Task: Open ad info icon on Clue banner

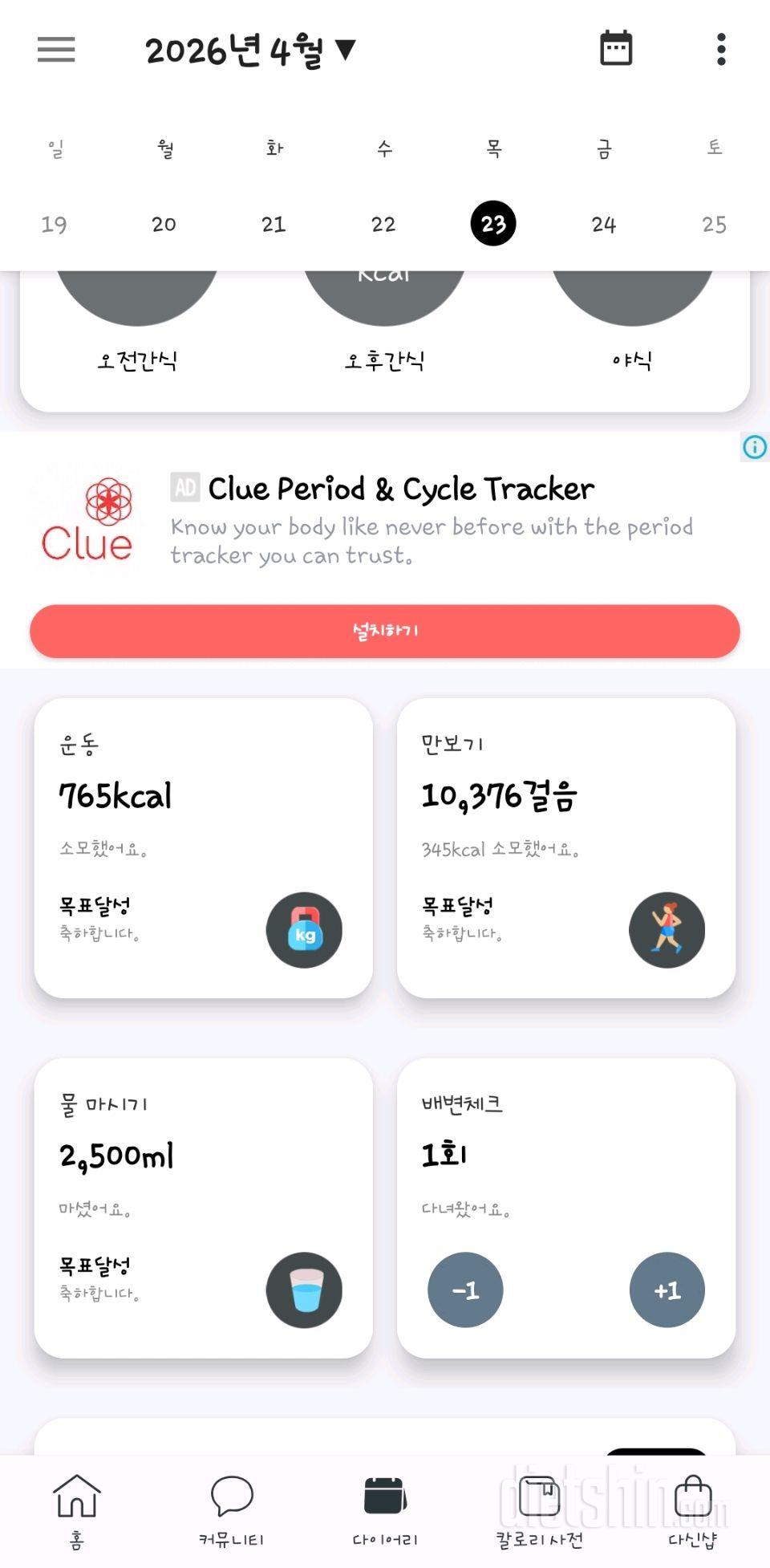Action: pyautogui.click(x=754, y=447)
